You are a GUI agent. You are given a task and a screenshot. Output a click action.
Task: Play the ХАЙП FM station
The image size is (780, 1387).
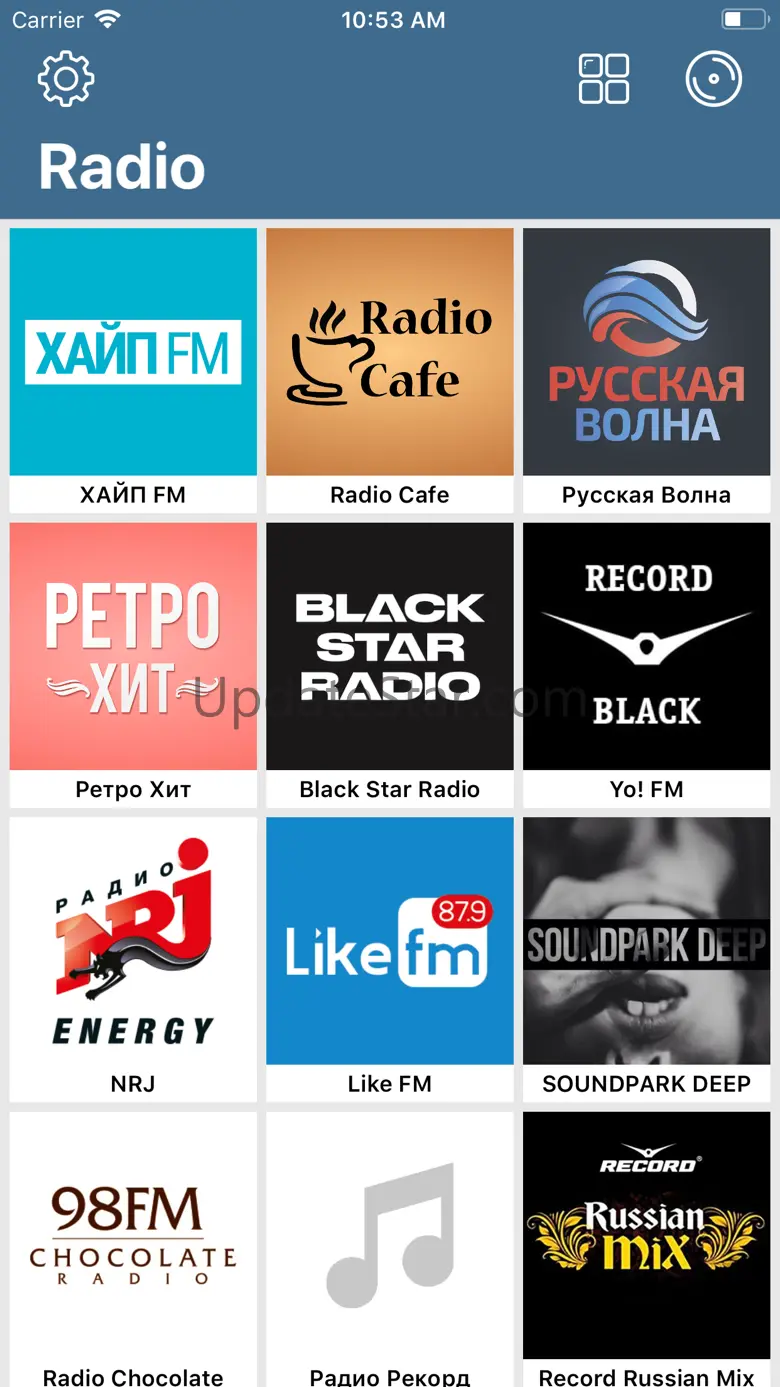(x=133, y=370)
